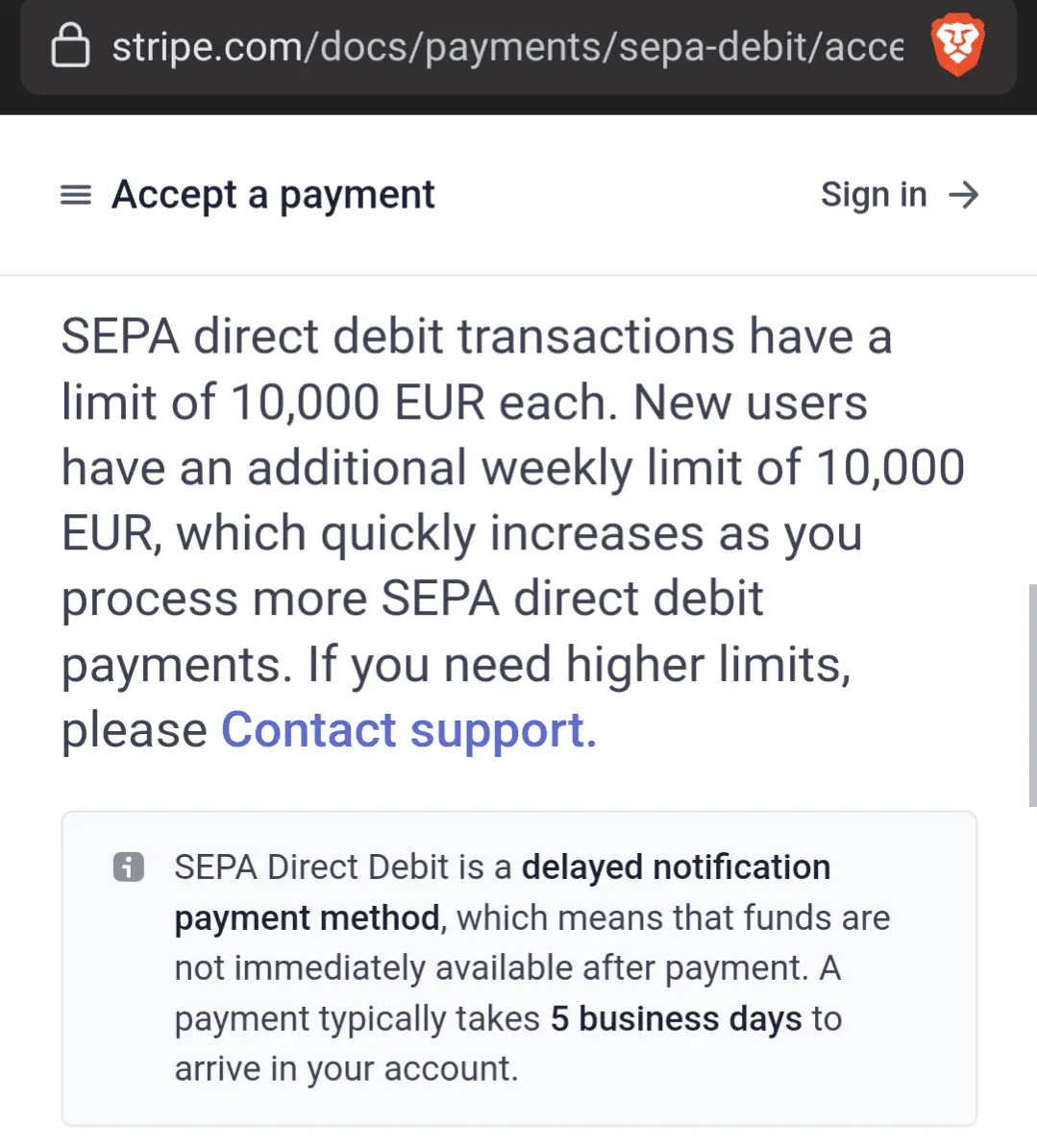Screen dimensions: 1037x1148
Task: Tap the SEPA Direct Debit info card
Action: coord(519,965)
